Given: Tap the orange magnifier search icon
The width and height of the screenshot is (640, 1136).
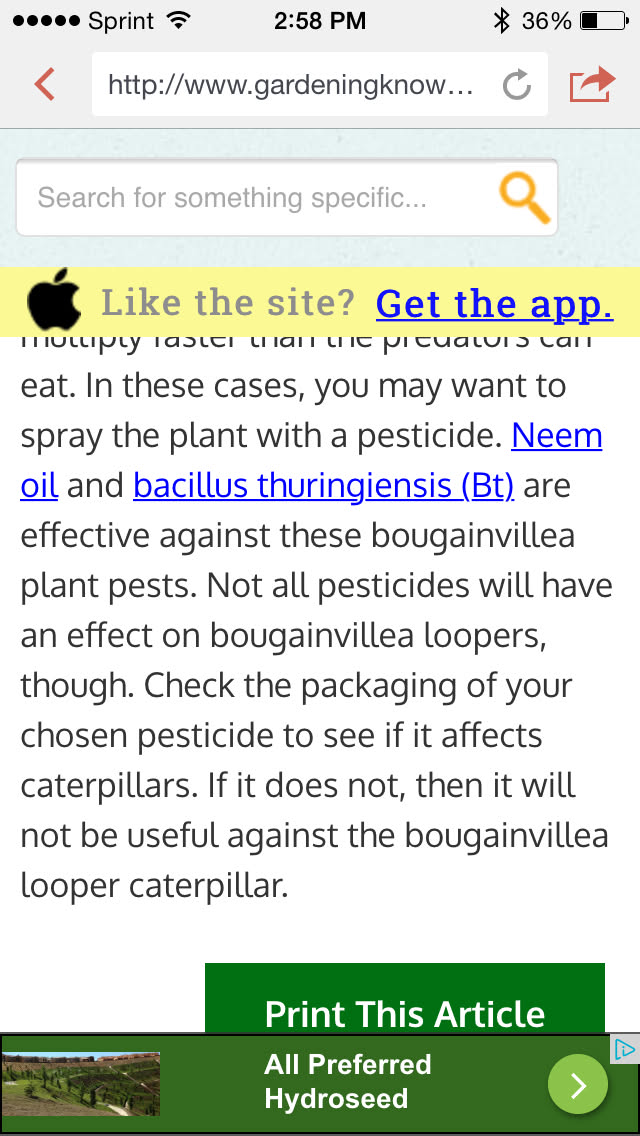Looking at the screenshot, I should pyautogui.click(x=525, y=198).
